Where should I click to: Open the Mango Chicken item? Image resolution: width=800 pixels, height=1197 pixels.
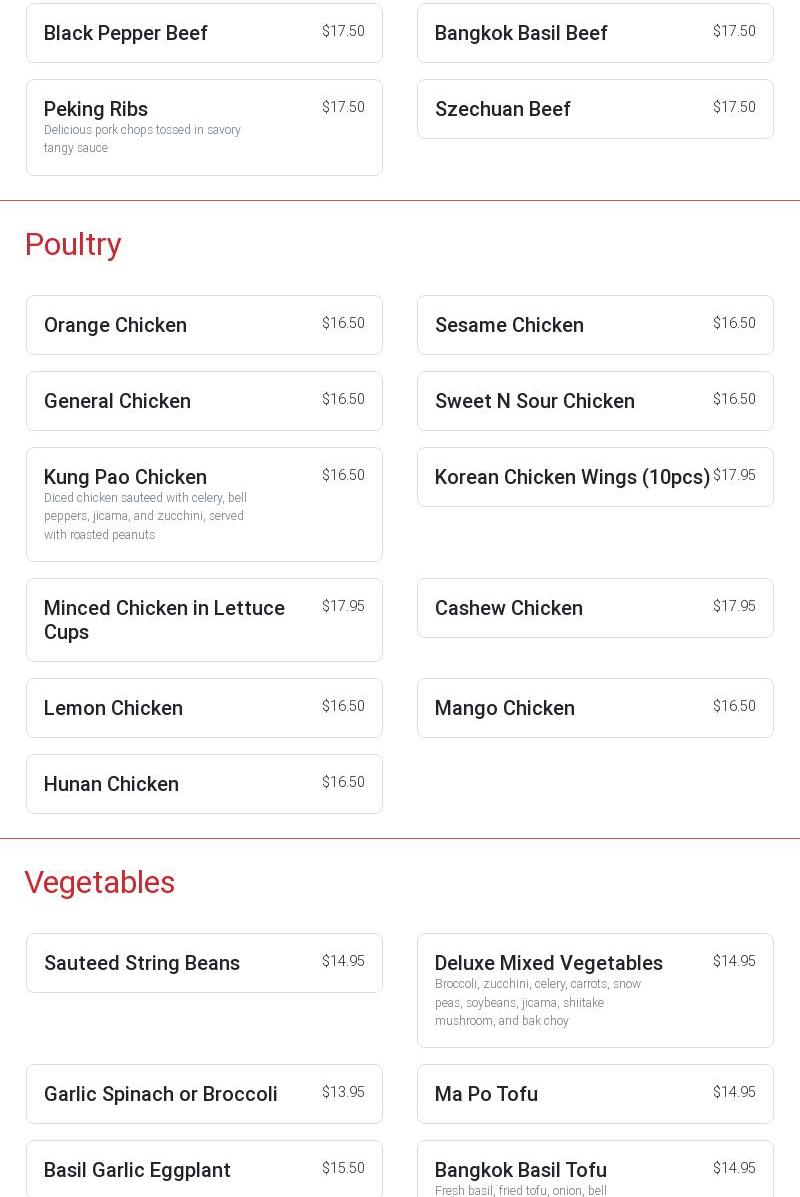click(595, 708)
